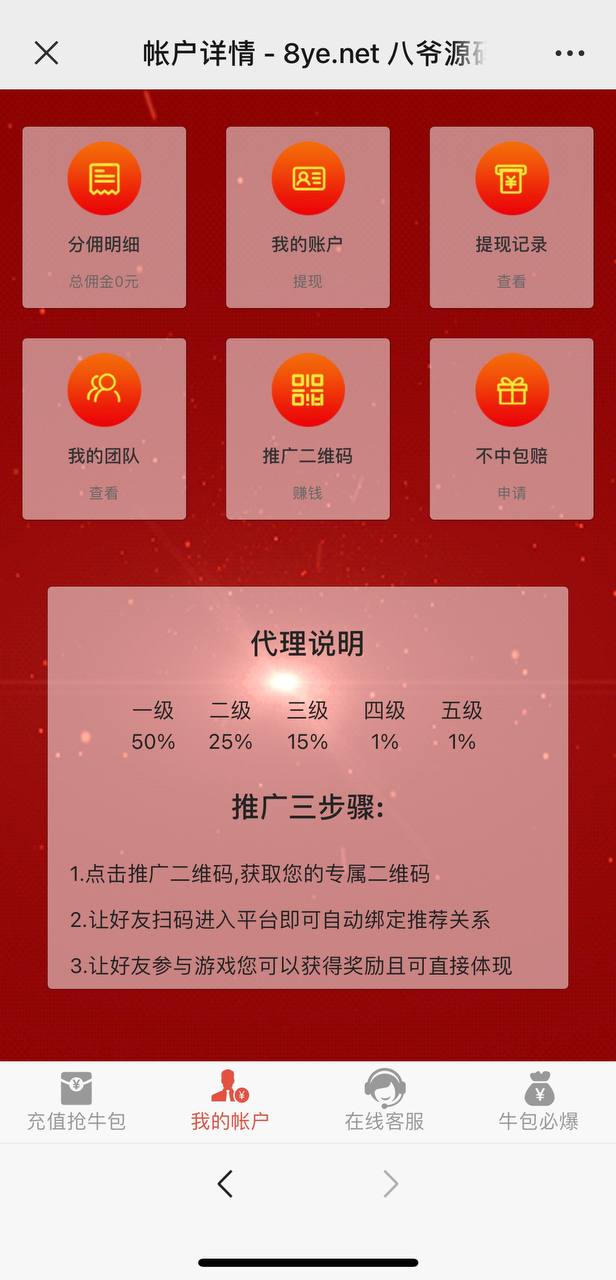
Task: View the 提现记录 card
Action: pyautogui.click(x=511, y=217)
